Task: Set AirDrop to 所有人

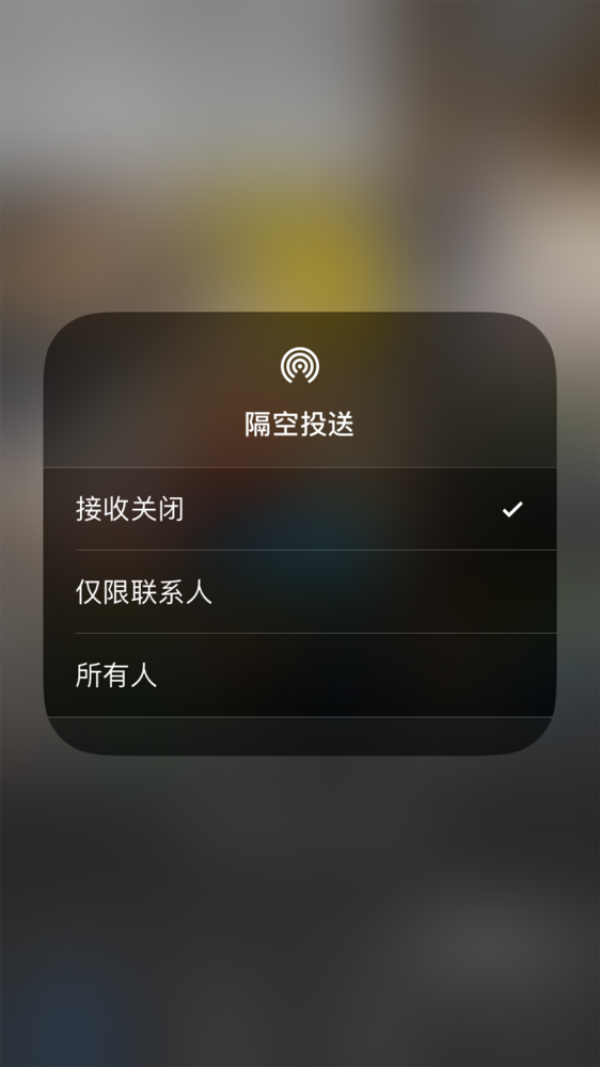Action: click(300, 675)
